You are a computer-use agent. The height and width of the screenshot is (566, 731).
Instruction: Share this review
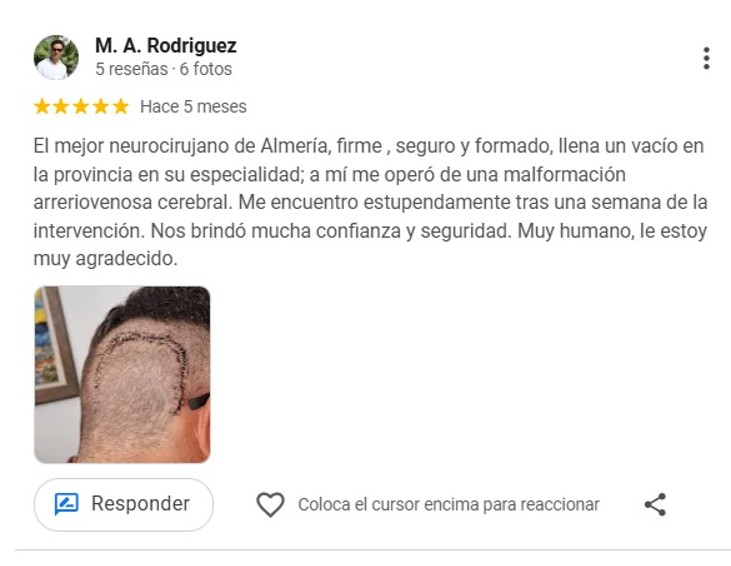[655, 505]
